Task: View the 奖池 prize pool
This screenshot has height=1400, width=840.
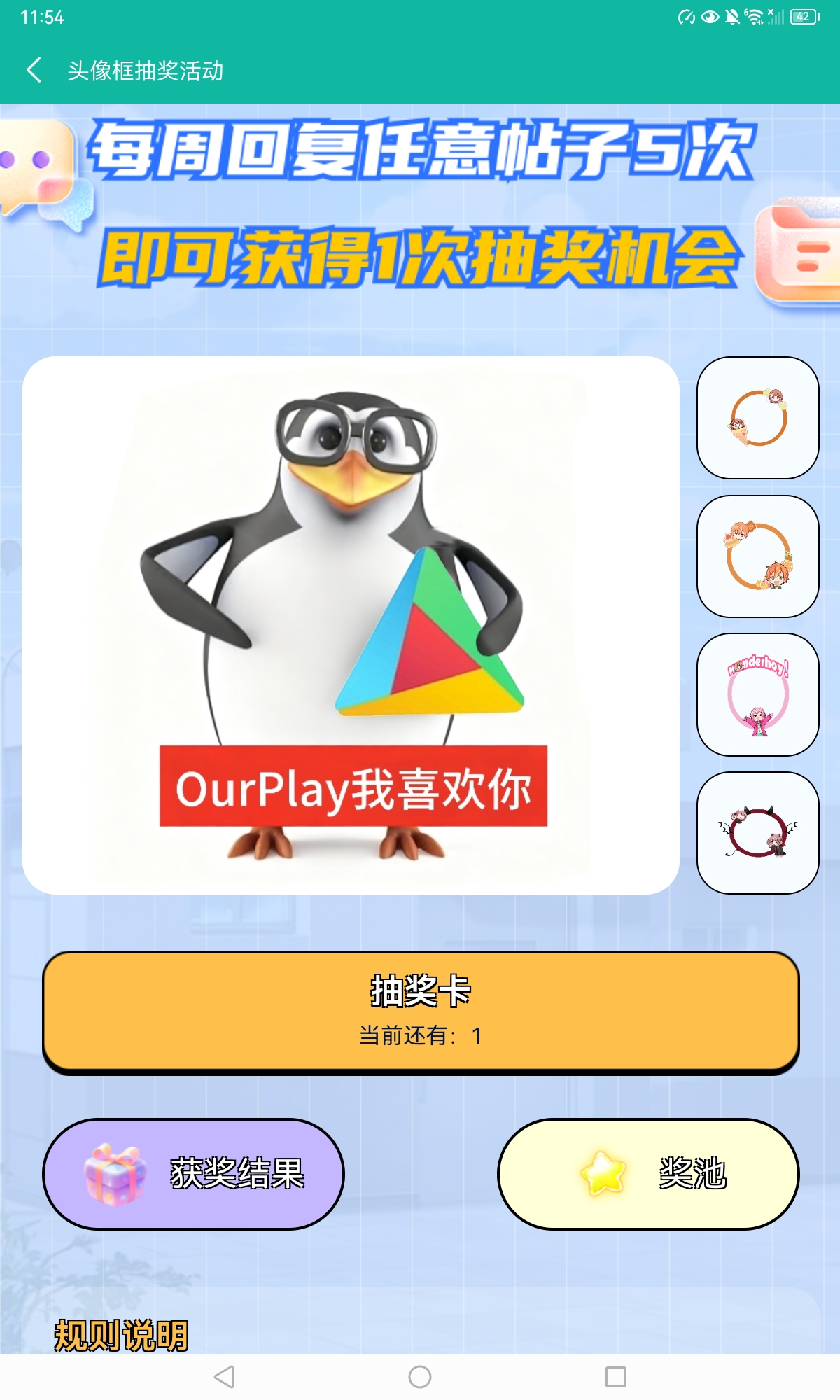Action: coord(648,1174)
